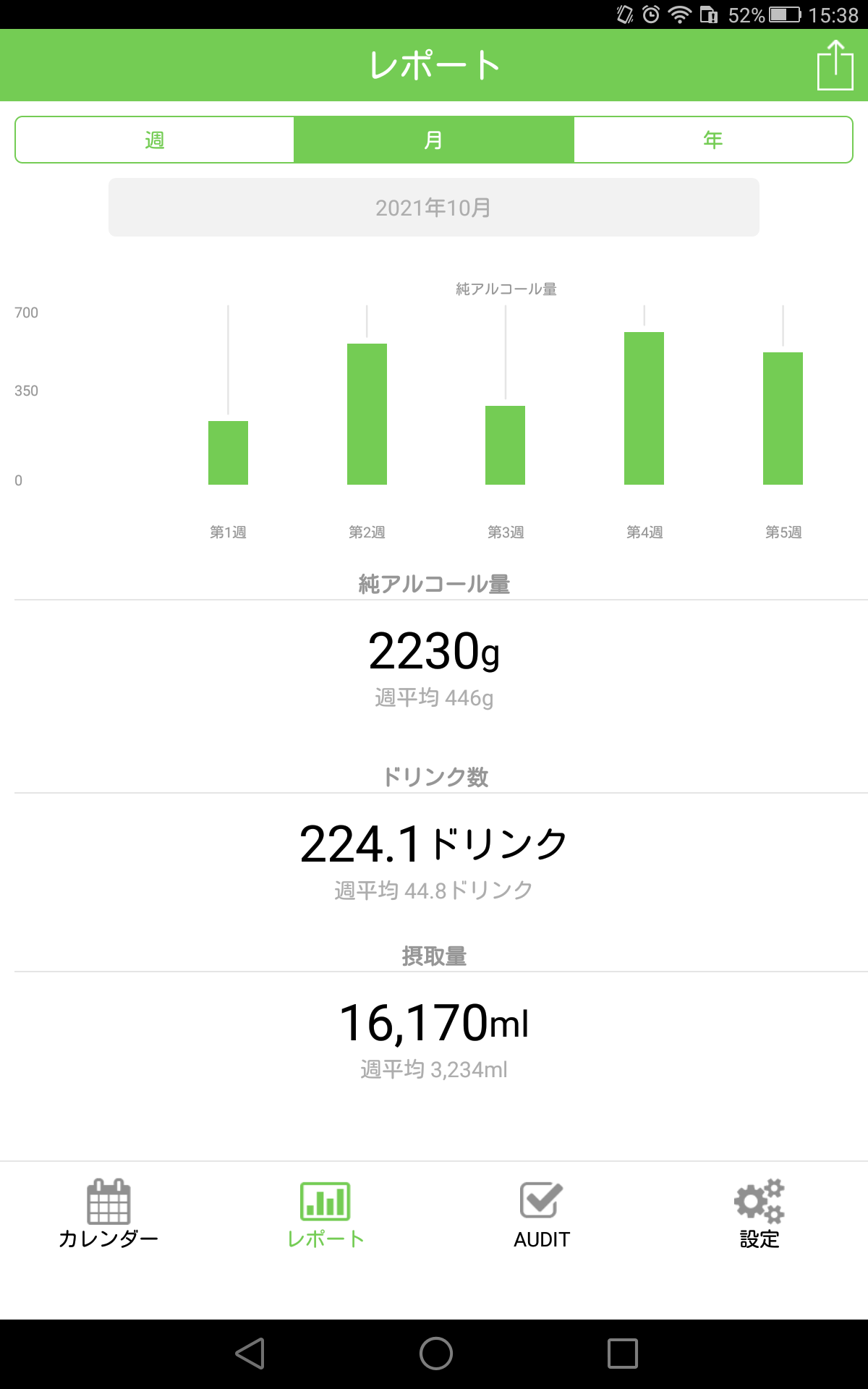Go to the home screen

click(x=435, y=1354)
